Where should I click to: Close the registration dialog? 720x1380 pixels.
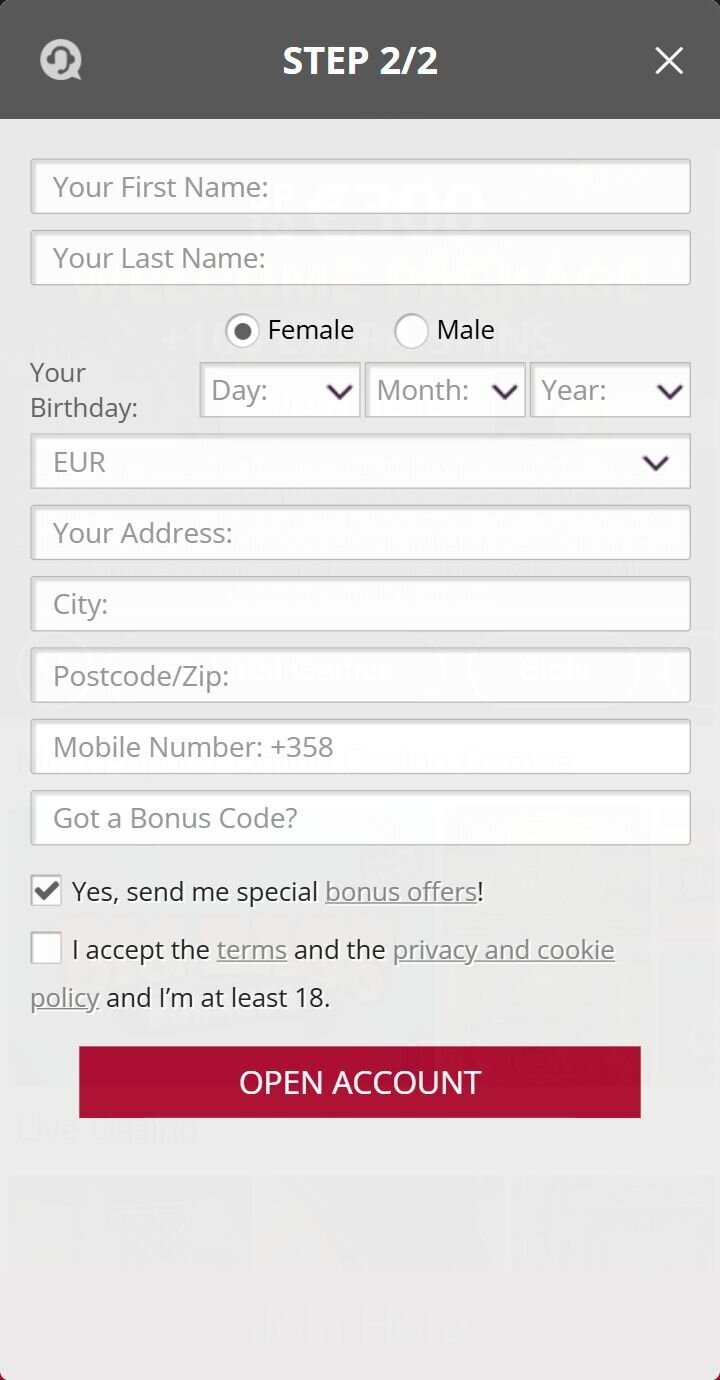point(668,61)
